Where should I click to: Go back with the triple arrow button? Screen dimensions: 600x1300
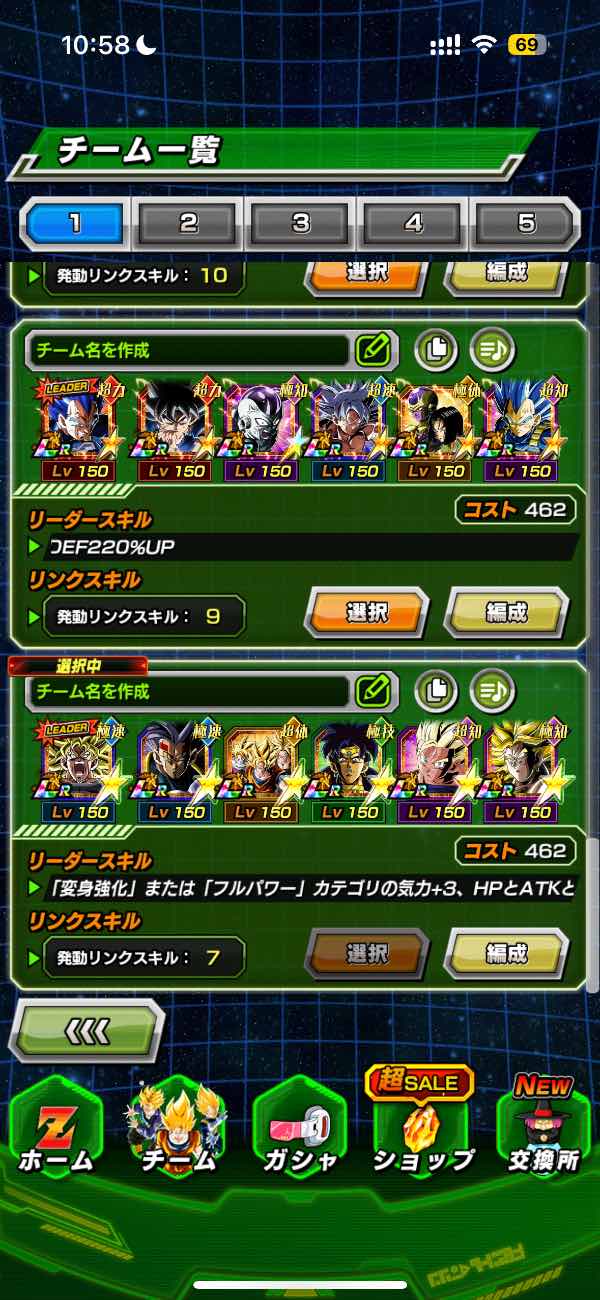[86, 1031]
